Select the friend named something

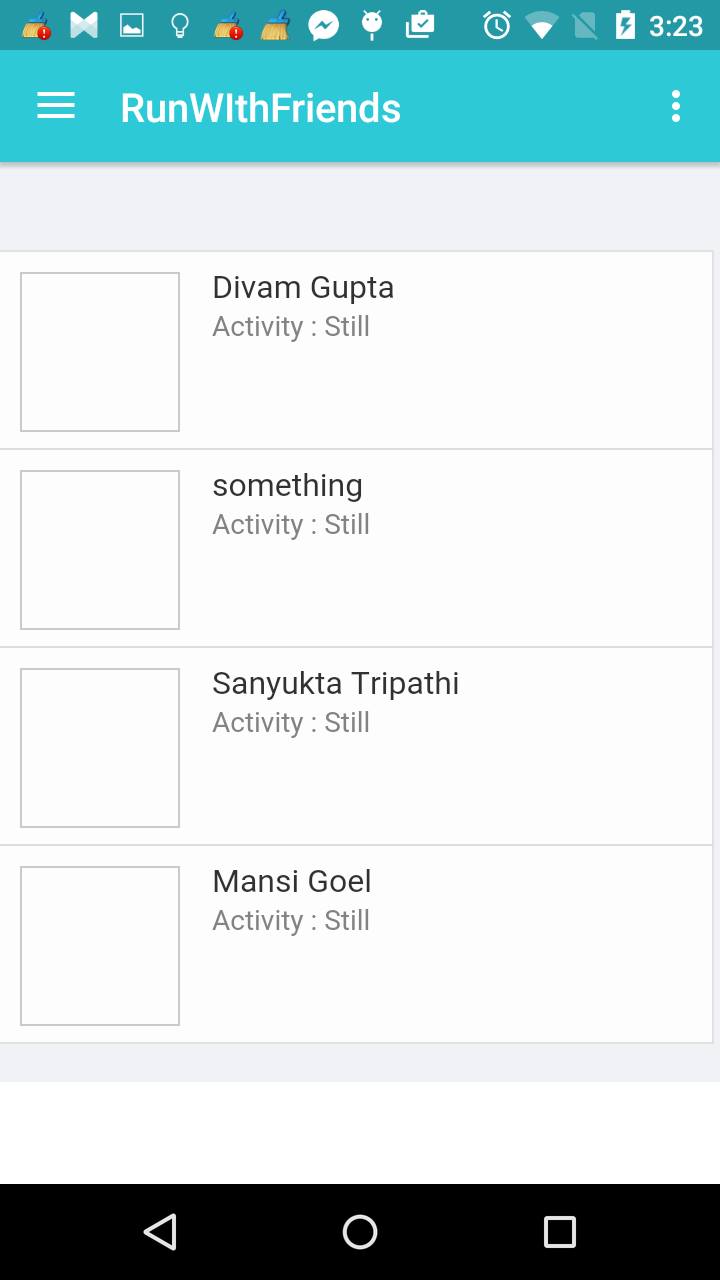(355, 548)
